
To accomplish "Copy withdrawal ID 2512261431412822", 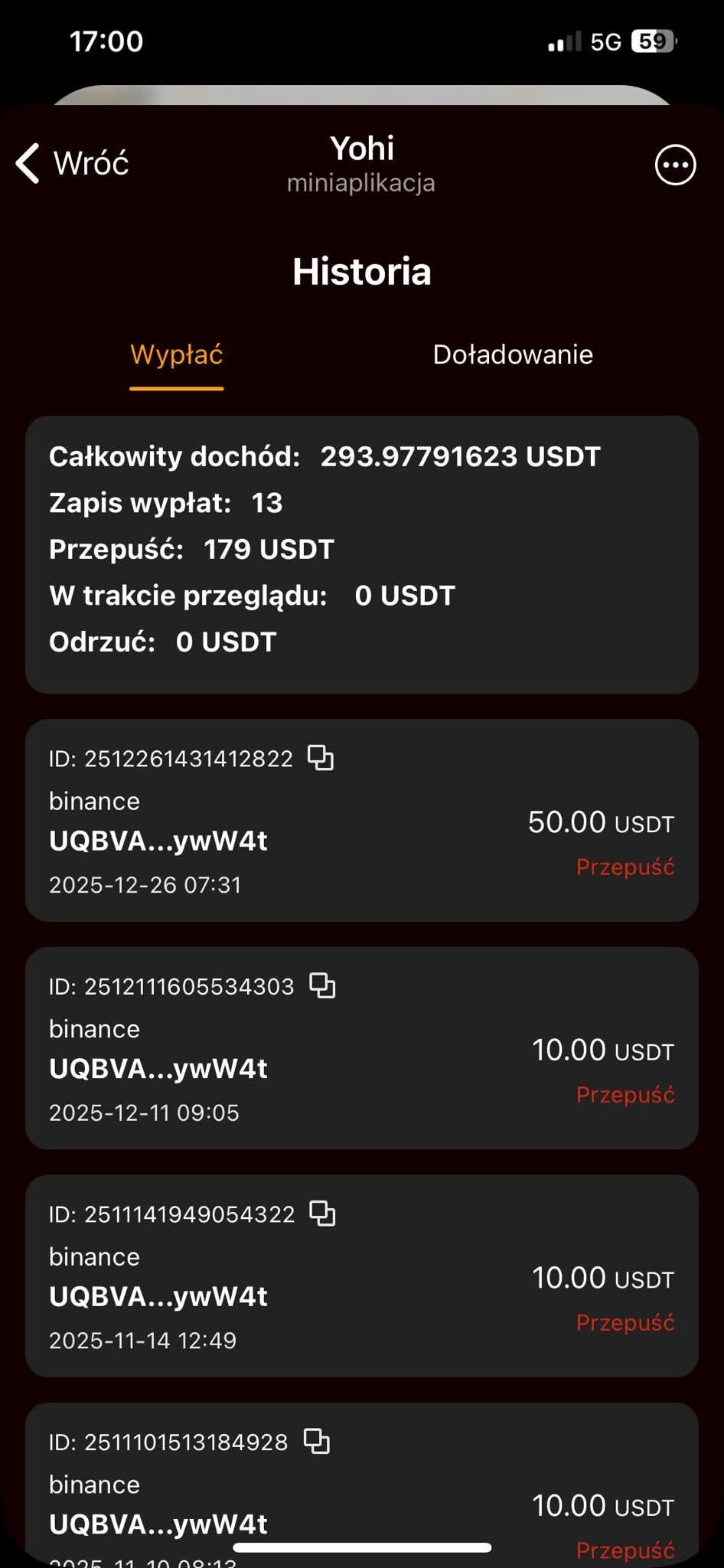I will 321,758.
